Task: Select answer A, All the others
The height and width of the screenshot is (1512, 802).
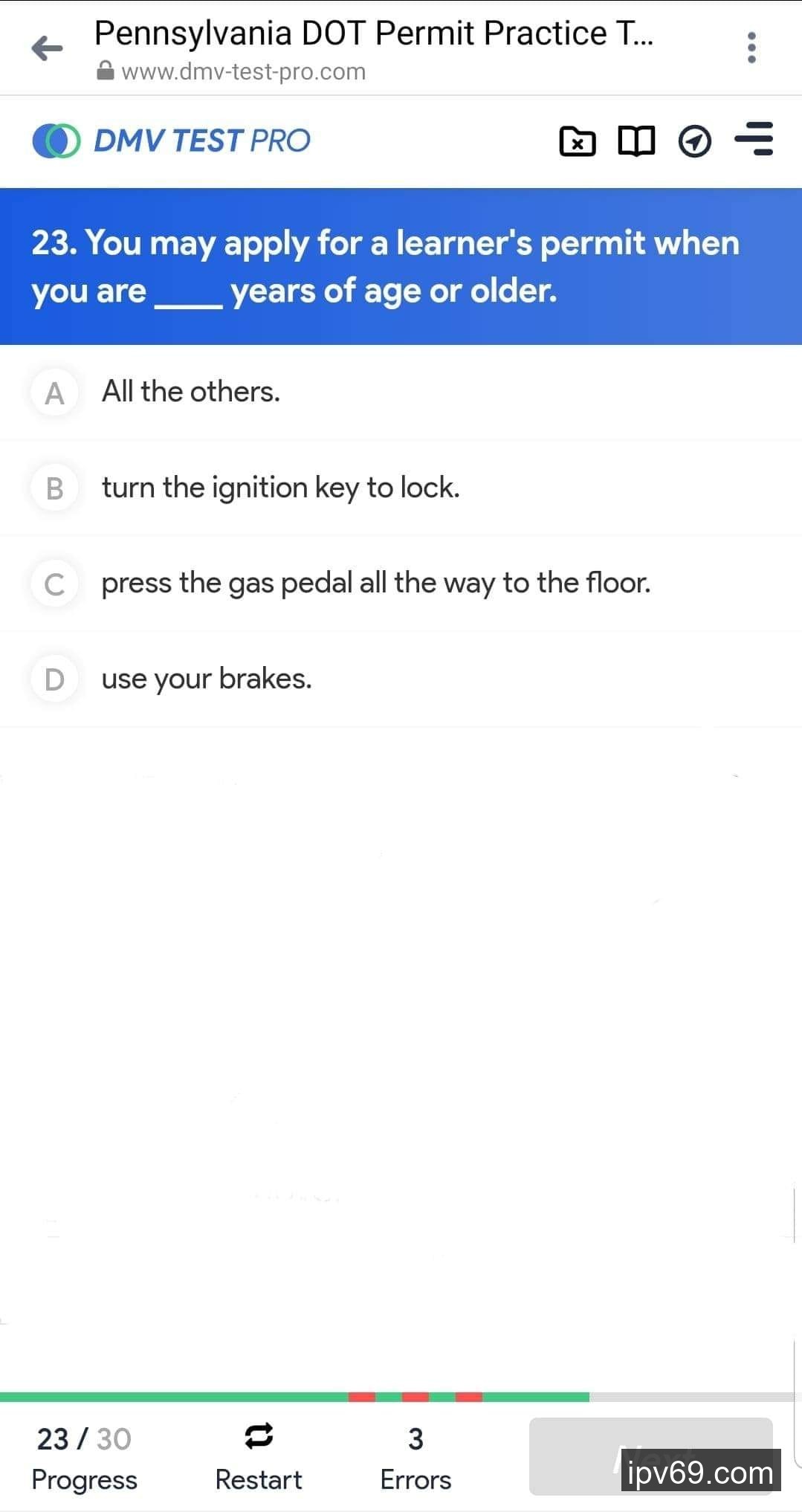Action: (x=191, y=392)
